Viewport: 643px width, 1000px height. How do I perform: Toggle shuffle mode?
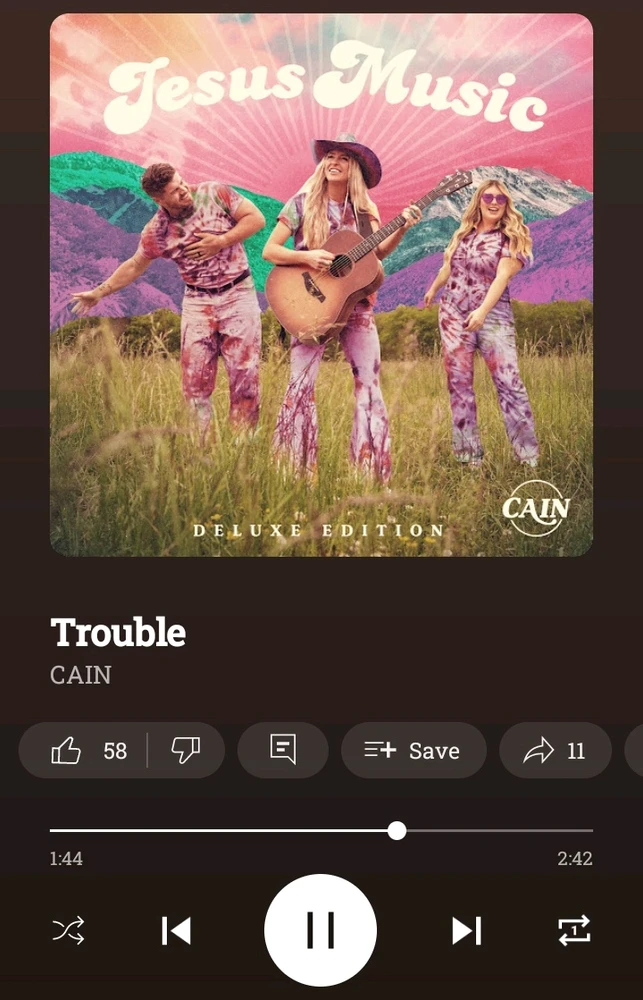click(x=68, y=931)
